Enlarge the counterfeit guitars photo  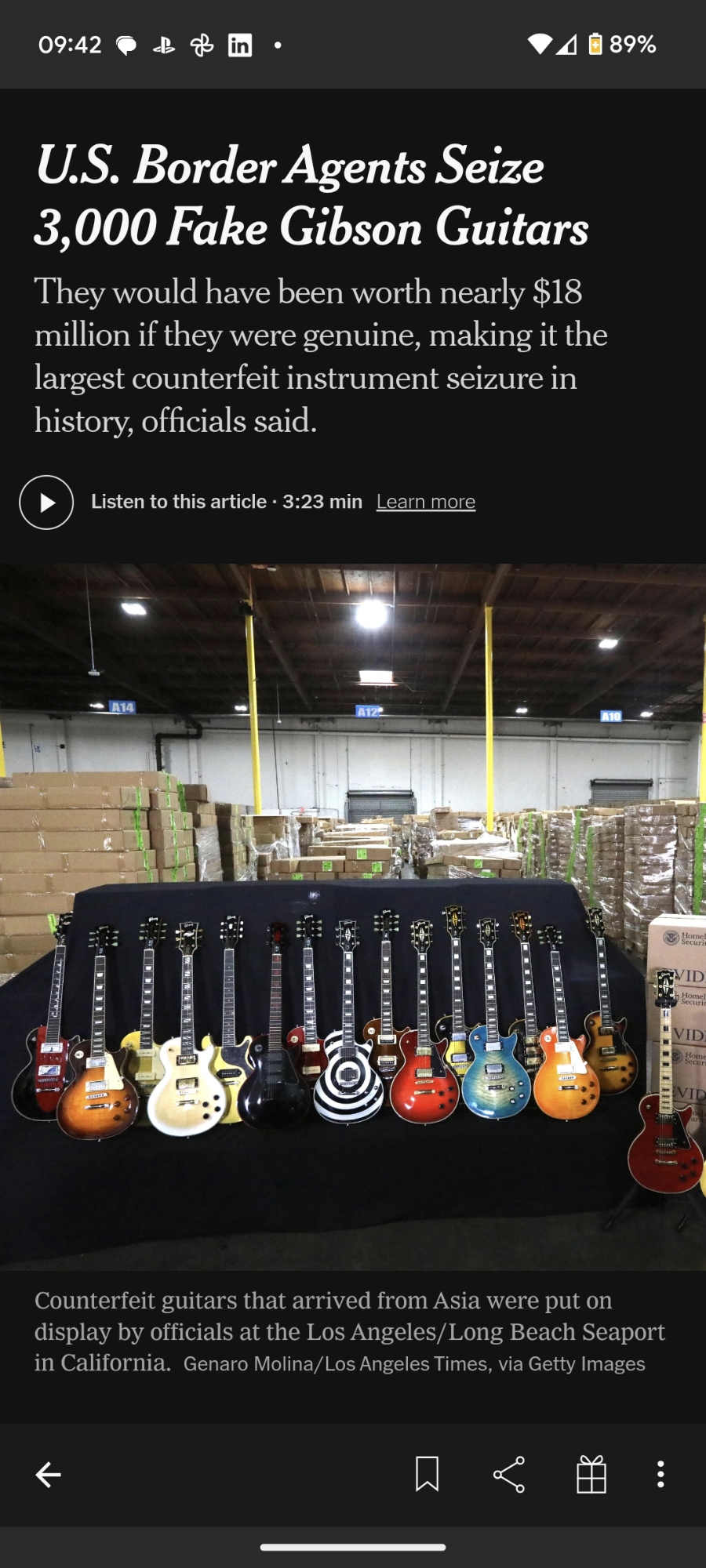pos(353,916)
